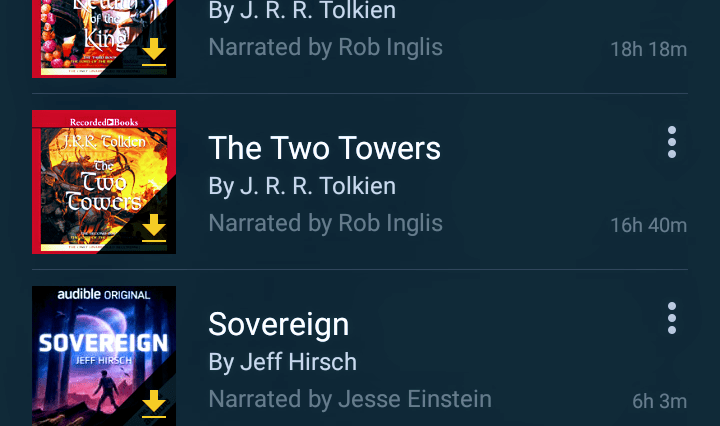Open overflow menu for Sovereign
720x426 pixels.
[x=672, y=318]
